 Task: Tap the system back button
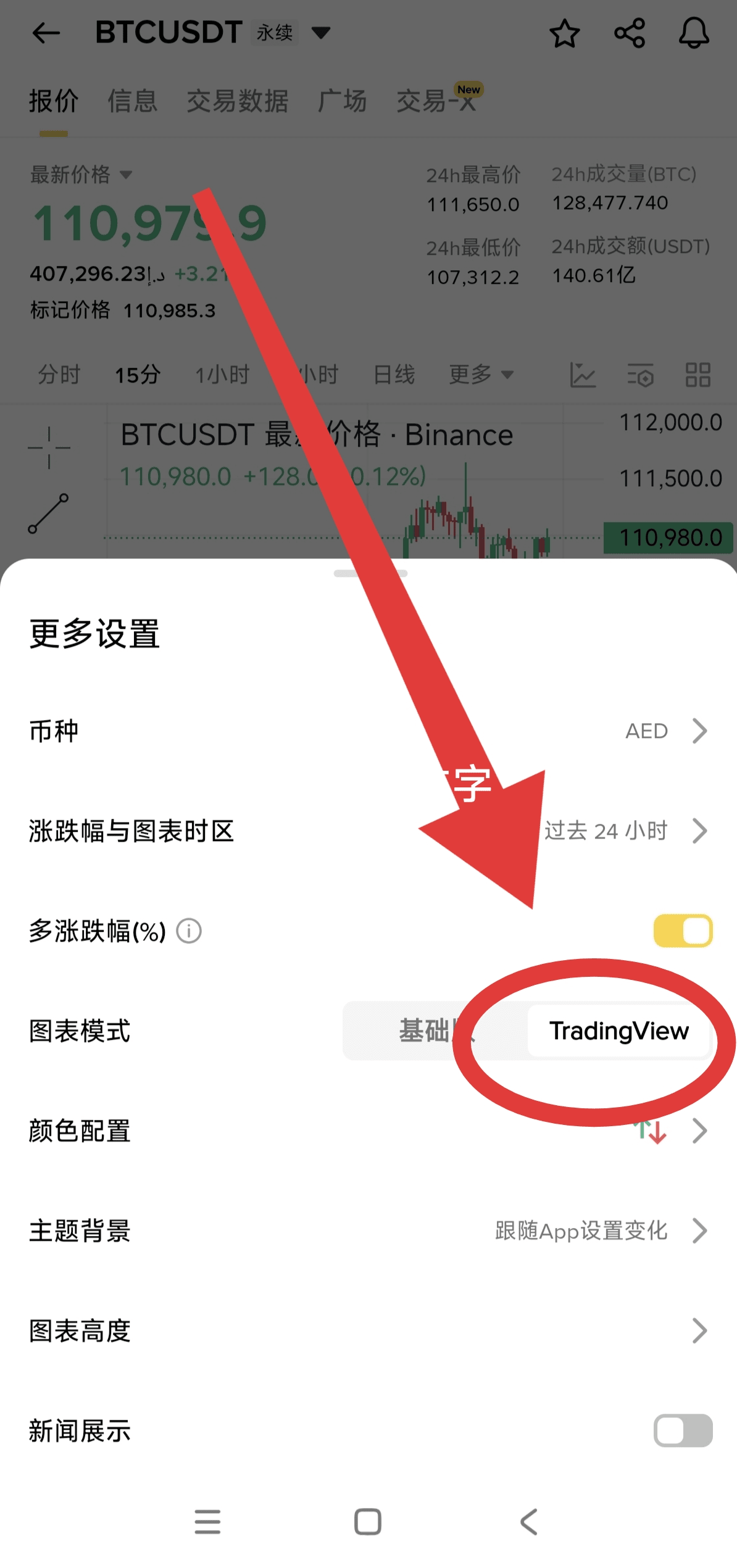click(x=529, y=1522)
